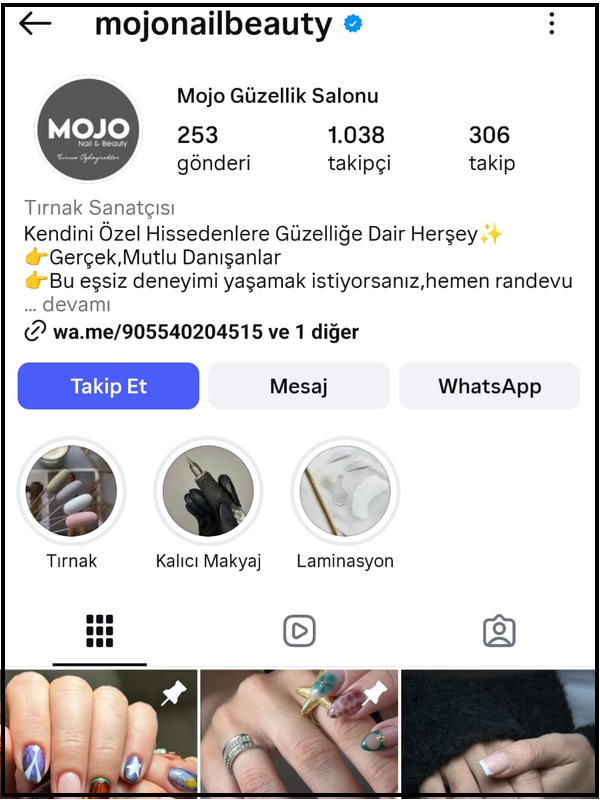
Task: View the Kalıcı Makyaj story highlight
Action: point(208,491)
